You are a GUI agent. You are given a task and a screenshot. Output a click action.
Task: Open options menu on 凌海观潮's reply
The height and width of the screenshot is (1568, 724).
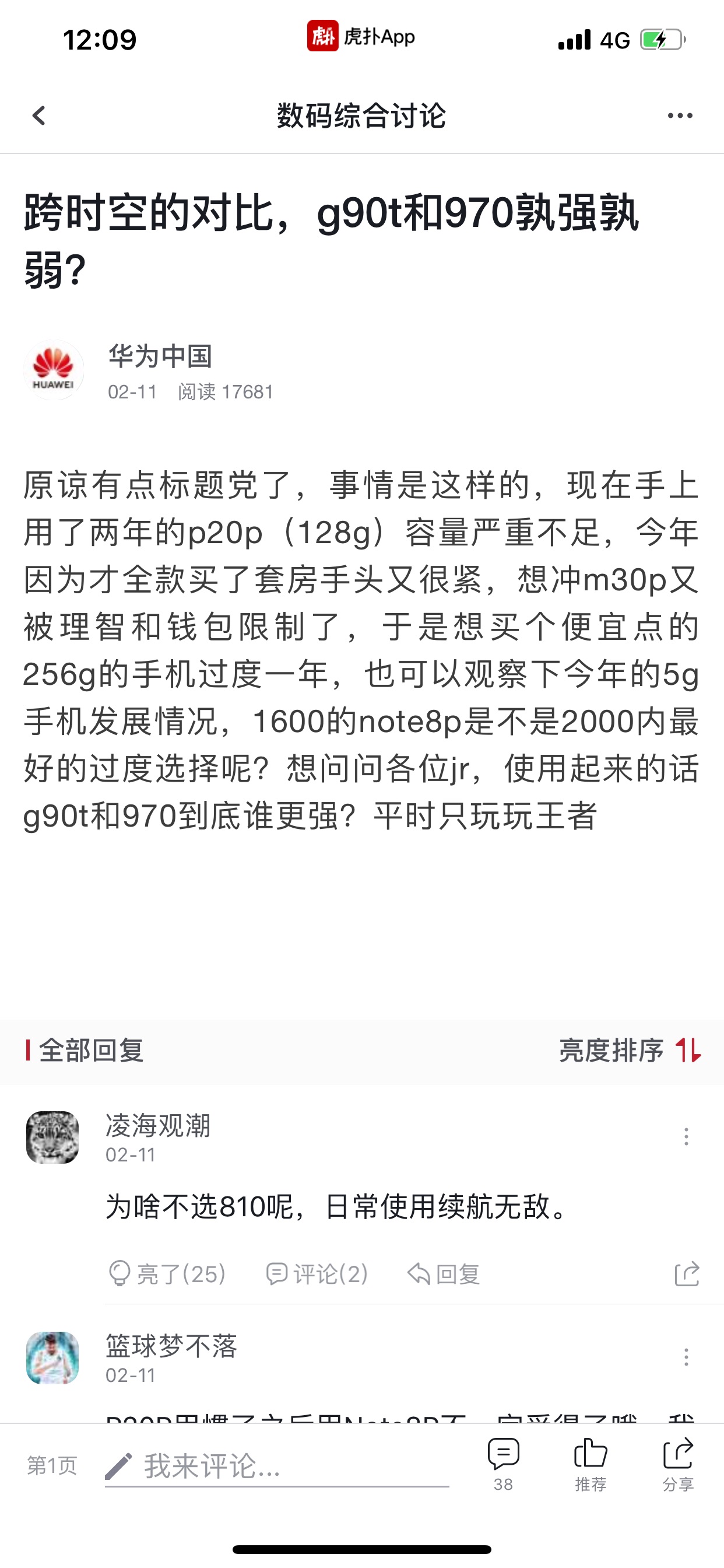click(686, 1136)
